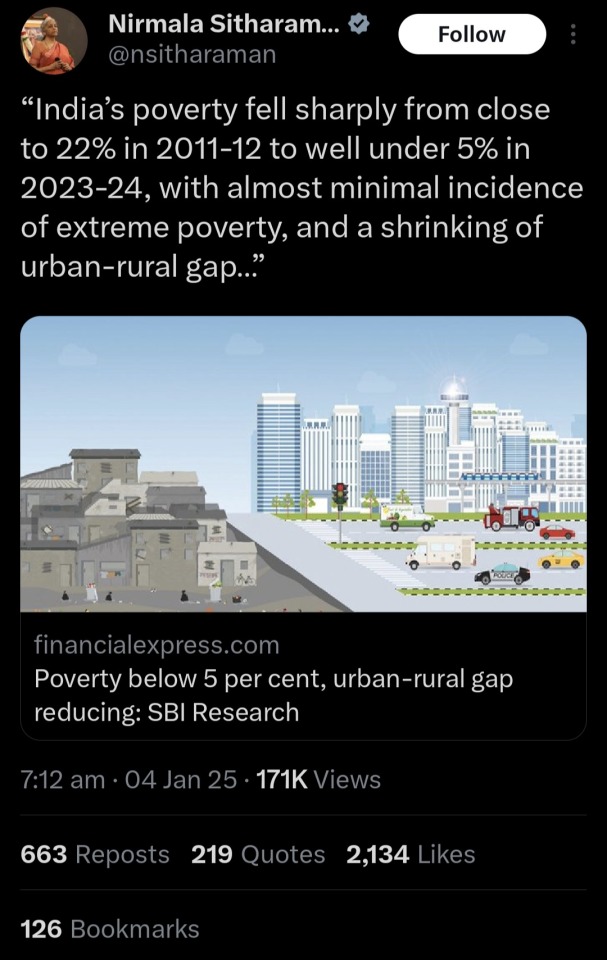This screenshot has height=960, width=607.
Task: Follow Nirmala Sitharaman's account
Action: (x=471, y=35)
